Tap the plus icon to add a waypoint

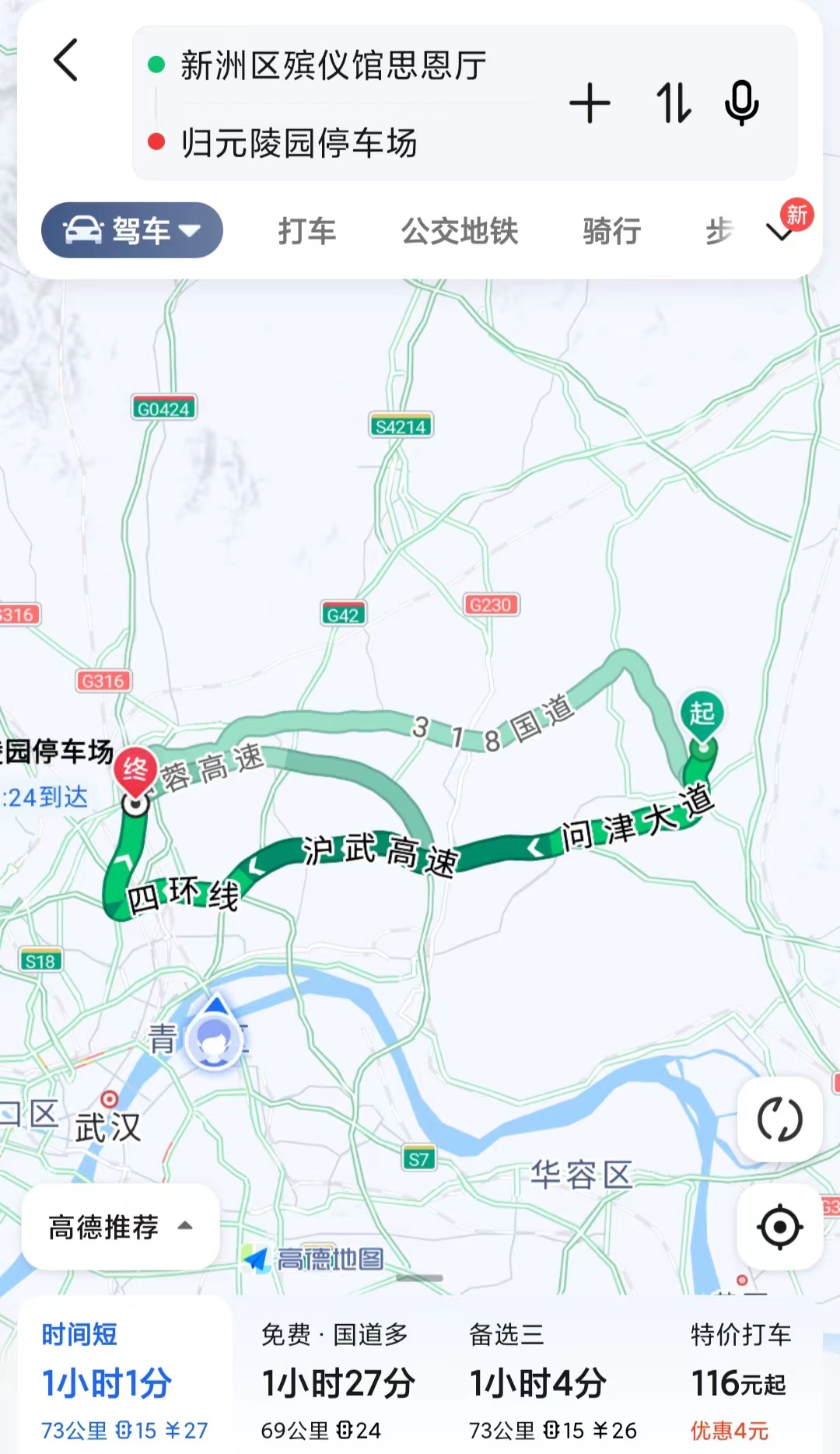click(x=591, y=103)
